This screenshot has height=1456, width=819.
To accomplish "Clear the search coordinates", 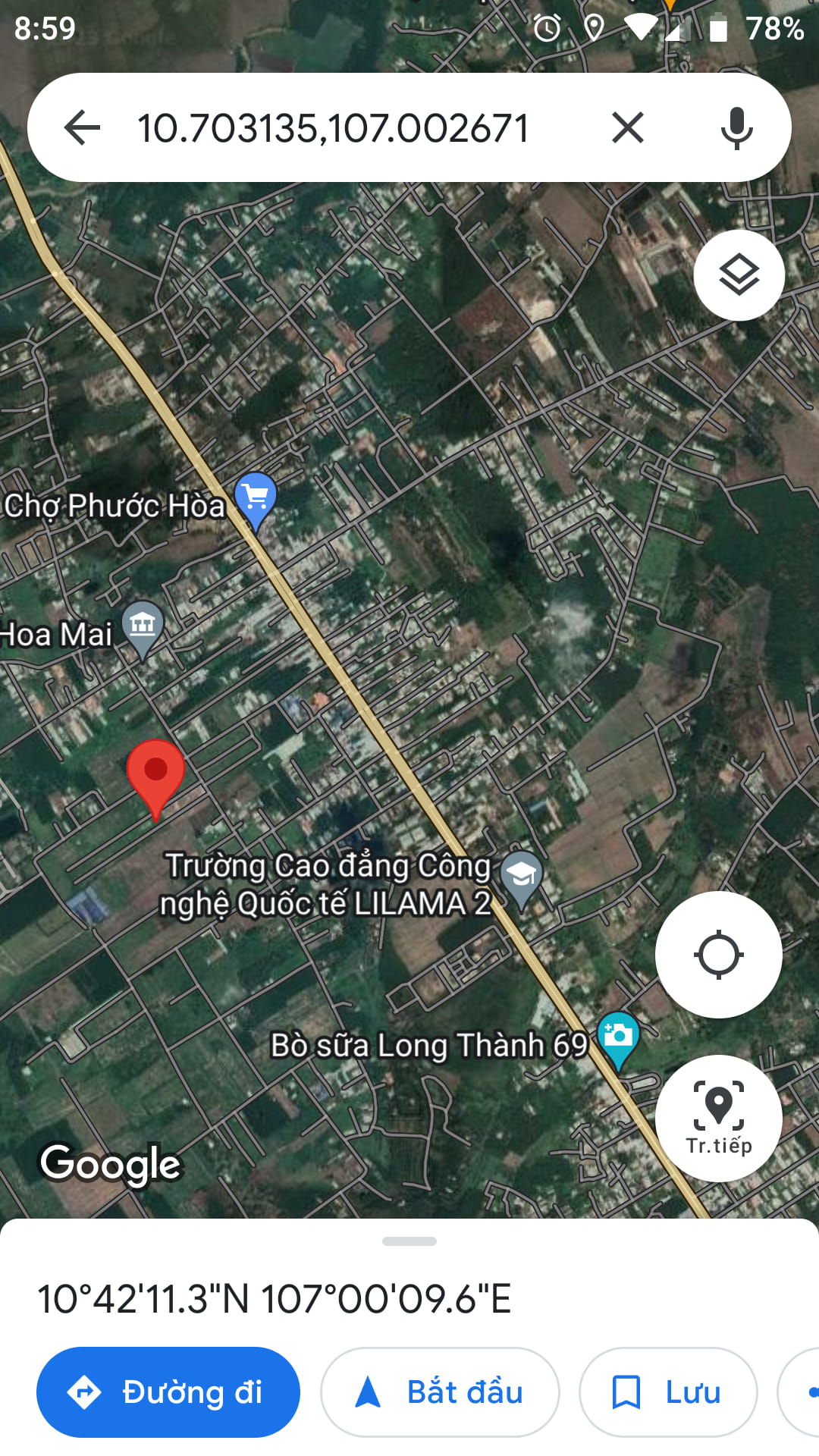I will coord(627,127).
